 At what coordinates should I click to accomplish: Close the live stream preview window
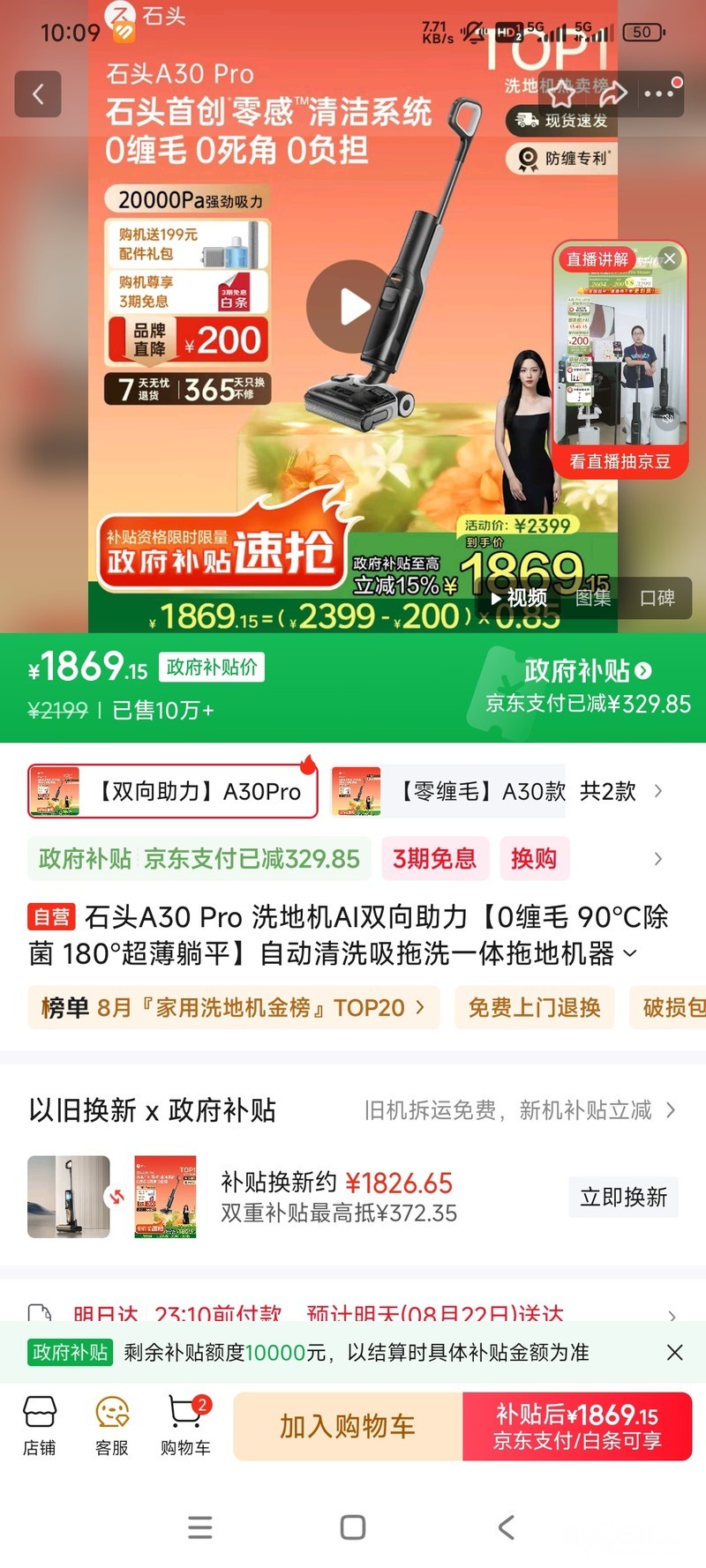(670, 258)
